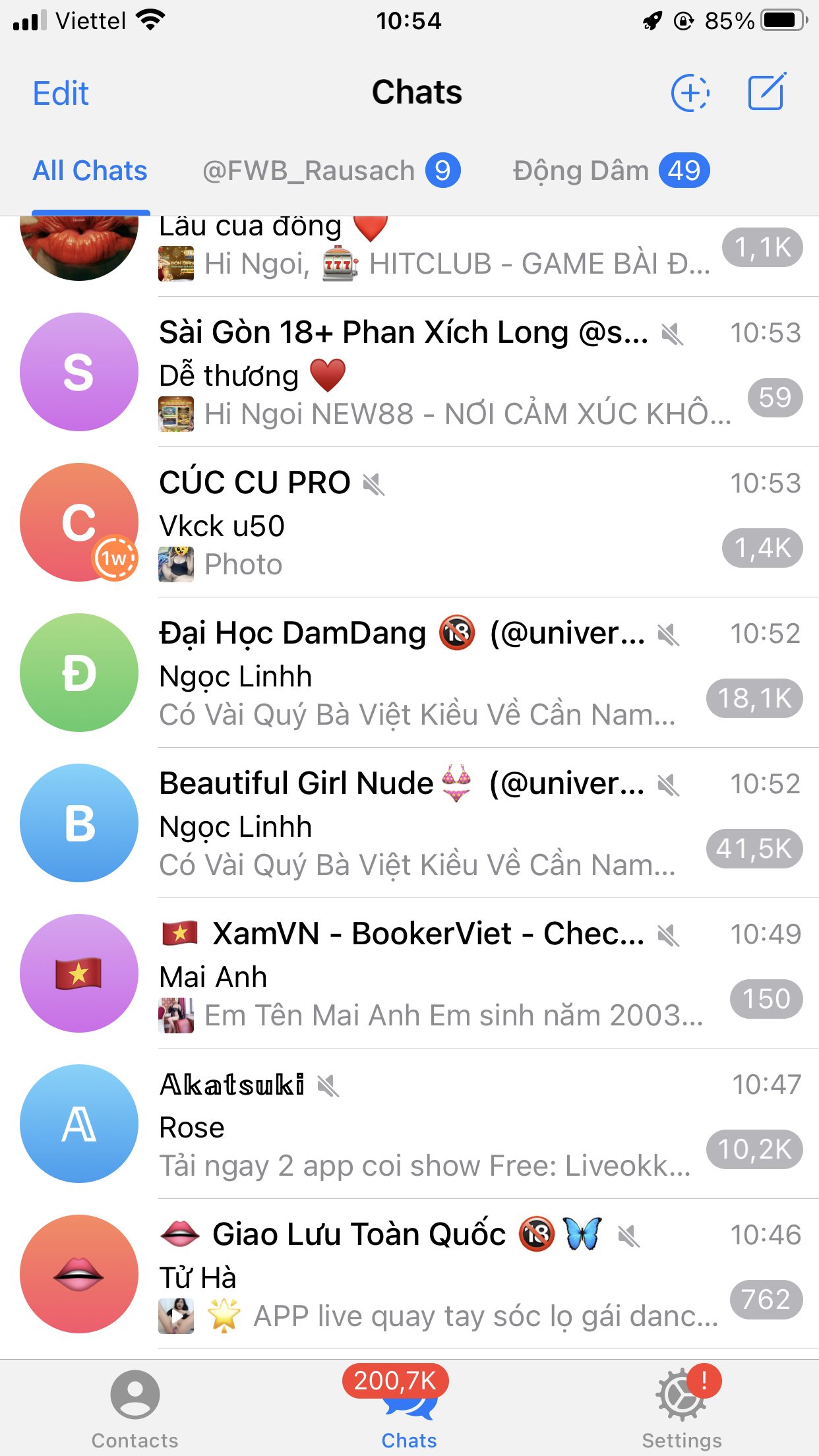Switch to the Động Dâm folder
Screen dimensions: 819x1456
point(611,171)
